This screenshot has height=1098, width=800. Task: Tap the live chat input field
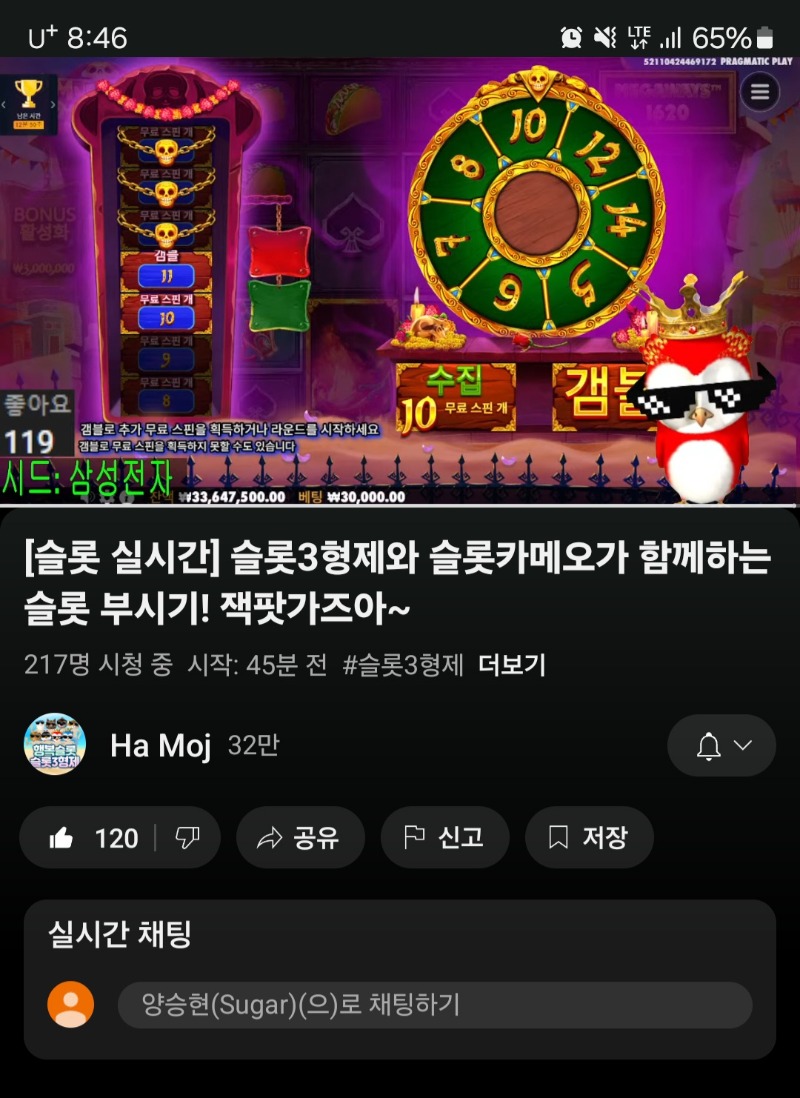(434, 1004)
